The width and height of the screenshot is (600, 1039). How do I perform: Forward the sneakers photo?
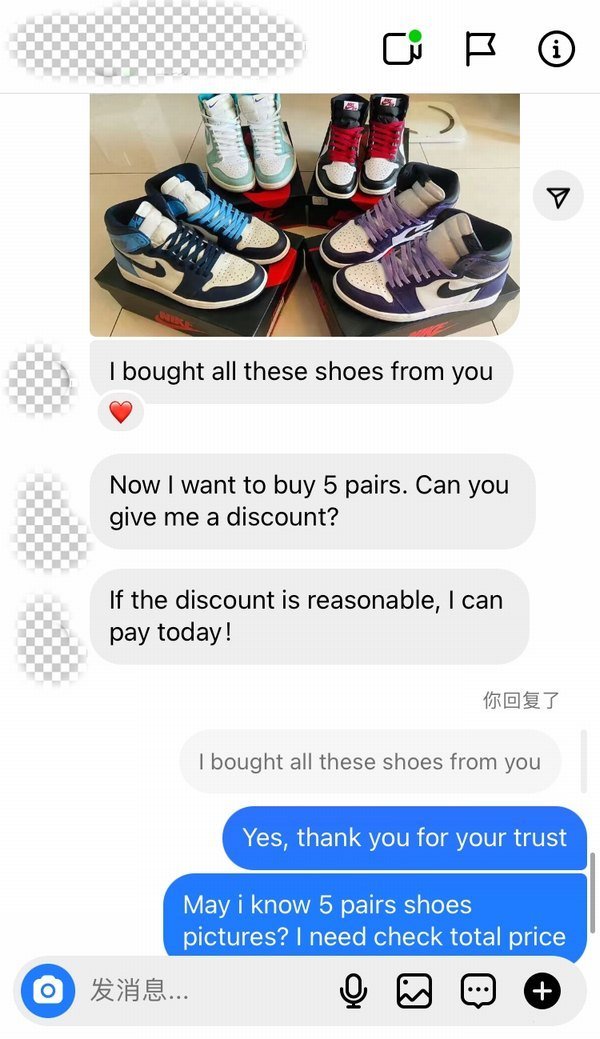(x=557, y=197)
